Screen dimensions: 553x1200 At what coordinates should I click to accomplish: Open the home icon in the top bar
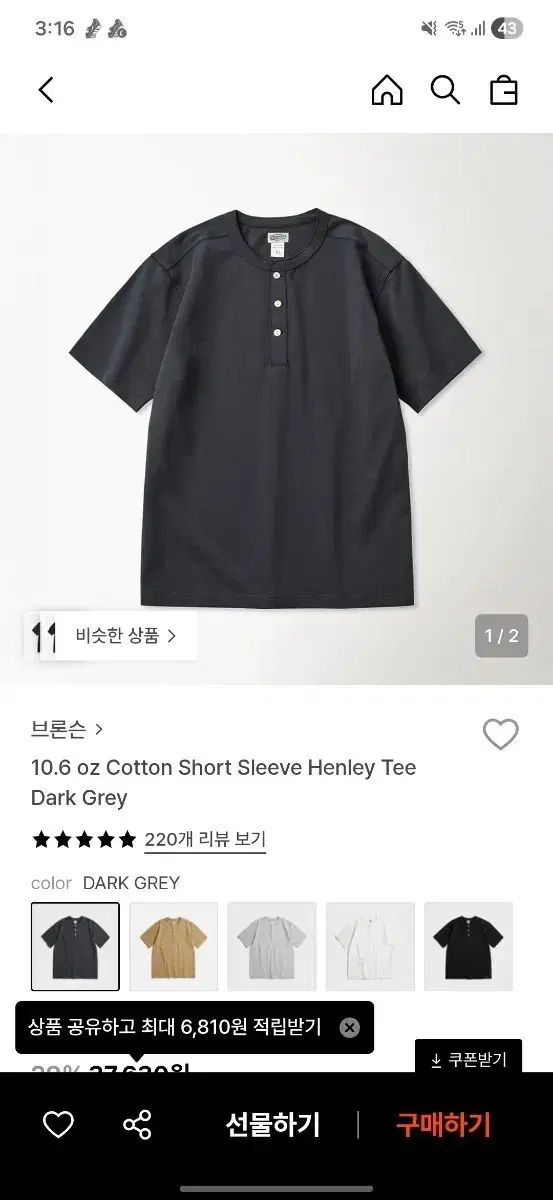[x=387, y=90]
